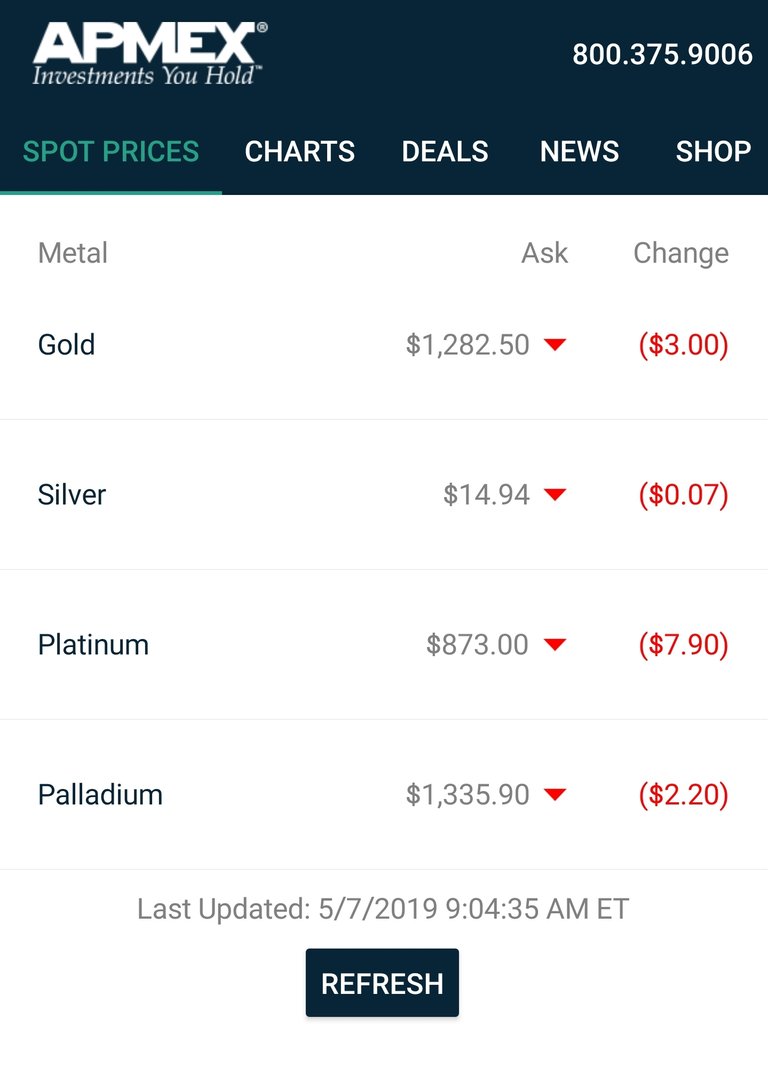Click the Last Updated timestamp text
Viewport: 768px width, 1072px height.
point(383,909)
